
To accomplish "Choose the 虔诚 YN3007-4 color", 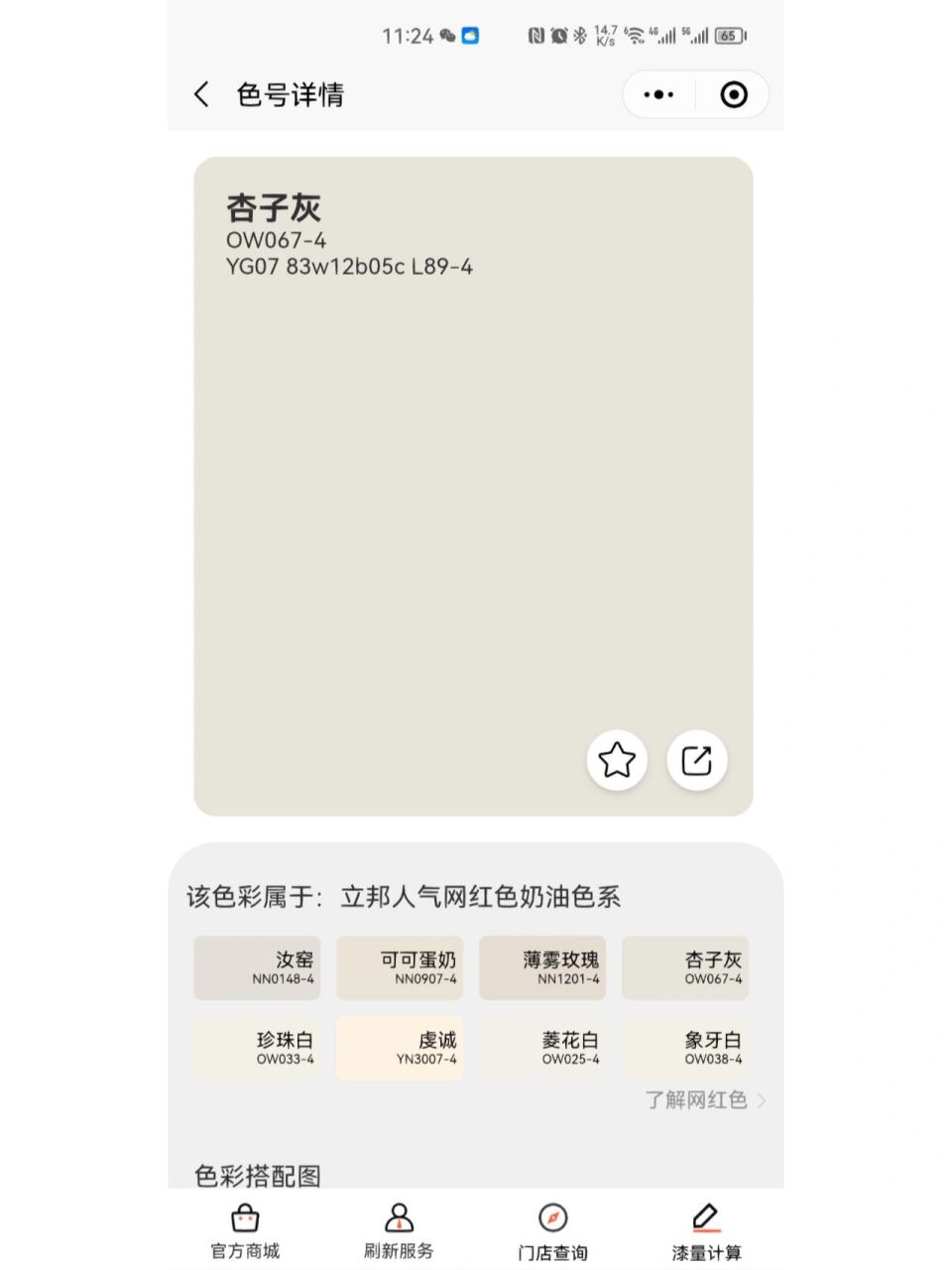I will click(400, 1047).
